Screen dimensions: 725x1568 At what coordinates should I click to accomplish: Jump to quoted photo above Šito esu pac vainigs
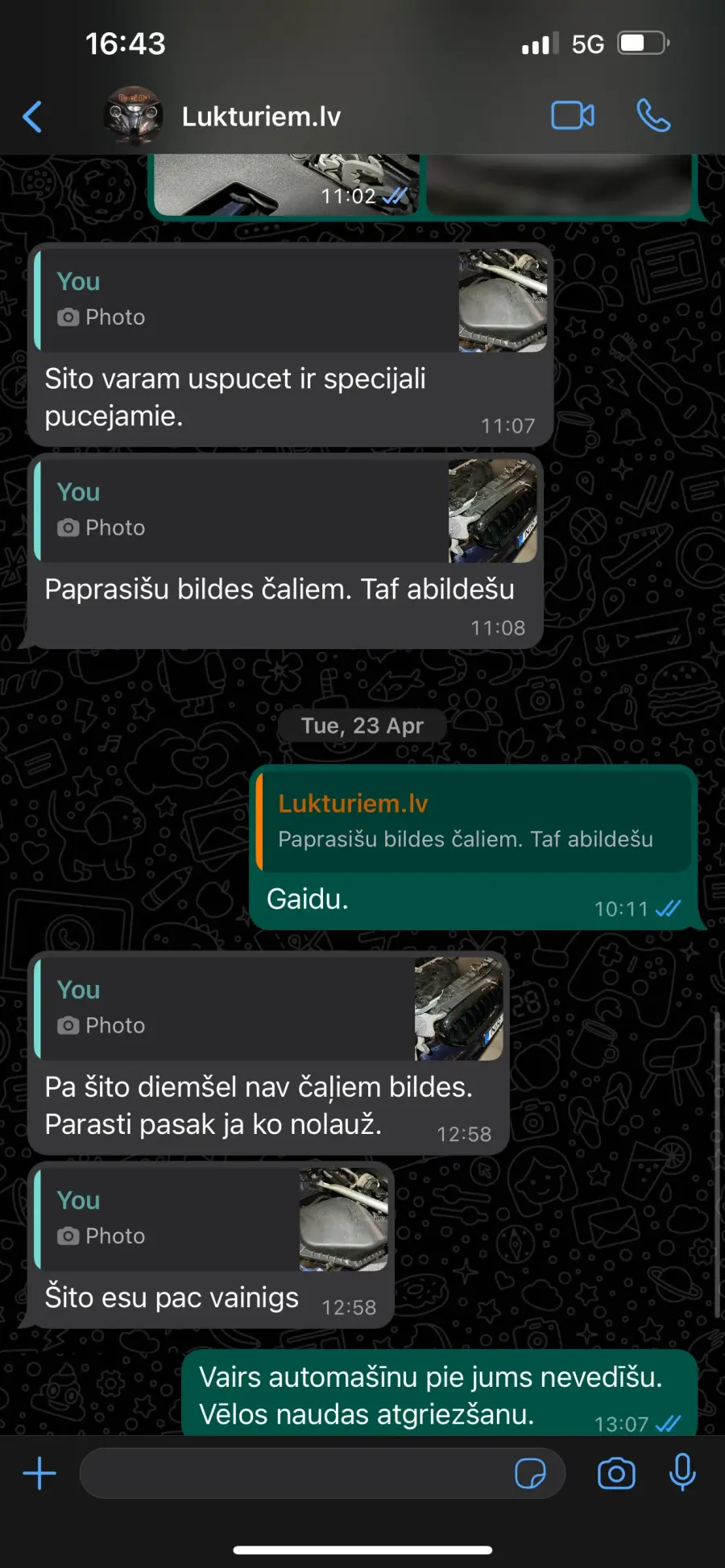click(x=211, y=1218)
